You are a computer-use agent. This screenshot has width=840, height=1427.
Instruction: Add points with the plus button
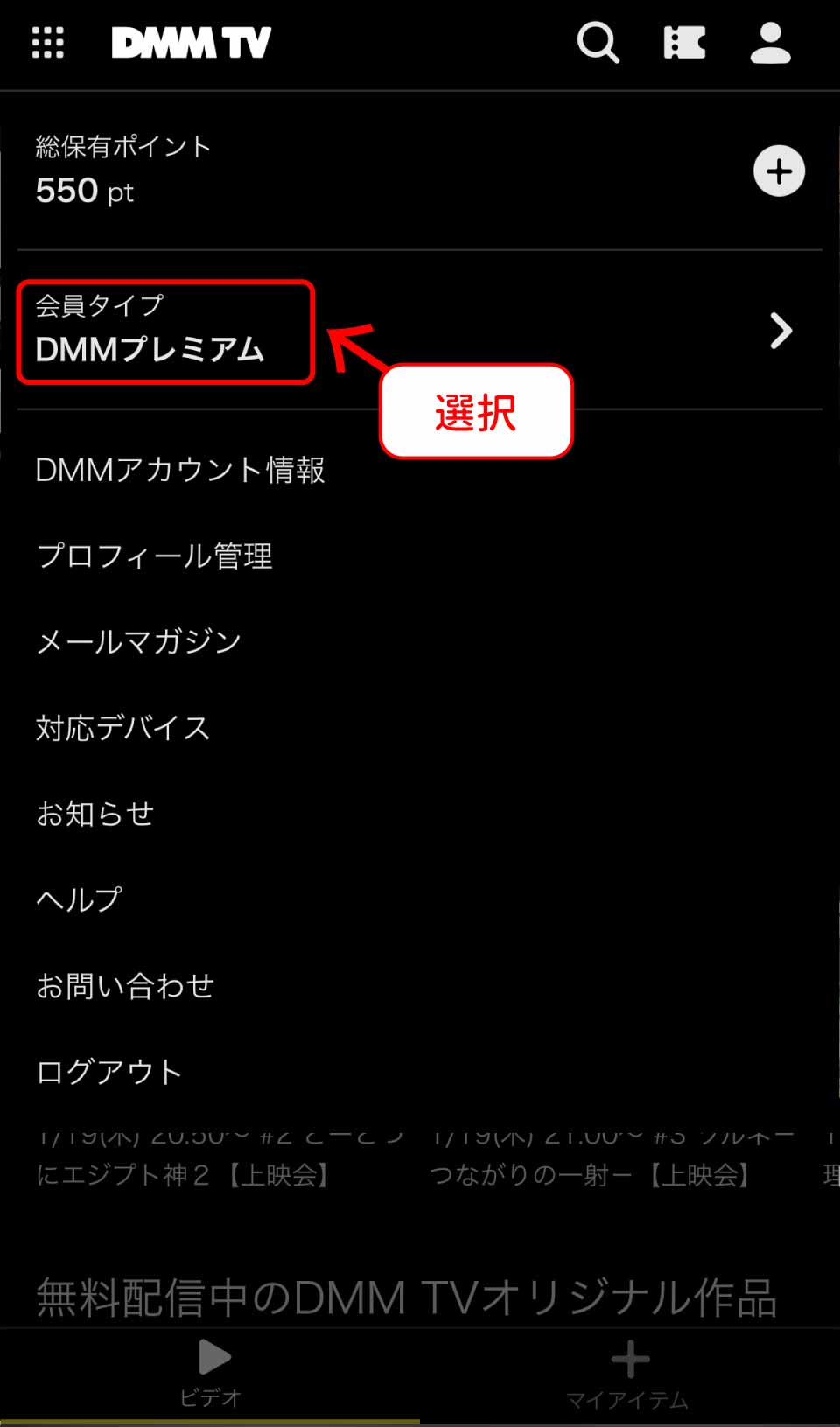(x=779, y=171)
